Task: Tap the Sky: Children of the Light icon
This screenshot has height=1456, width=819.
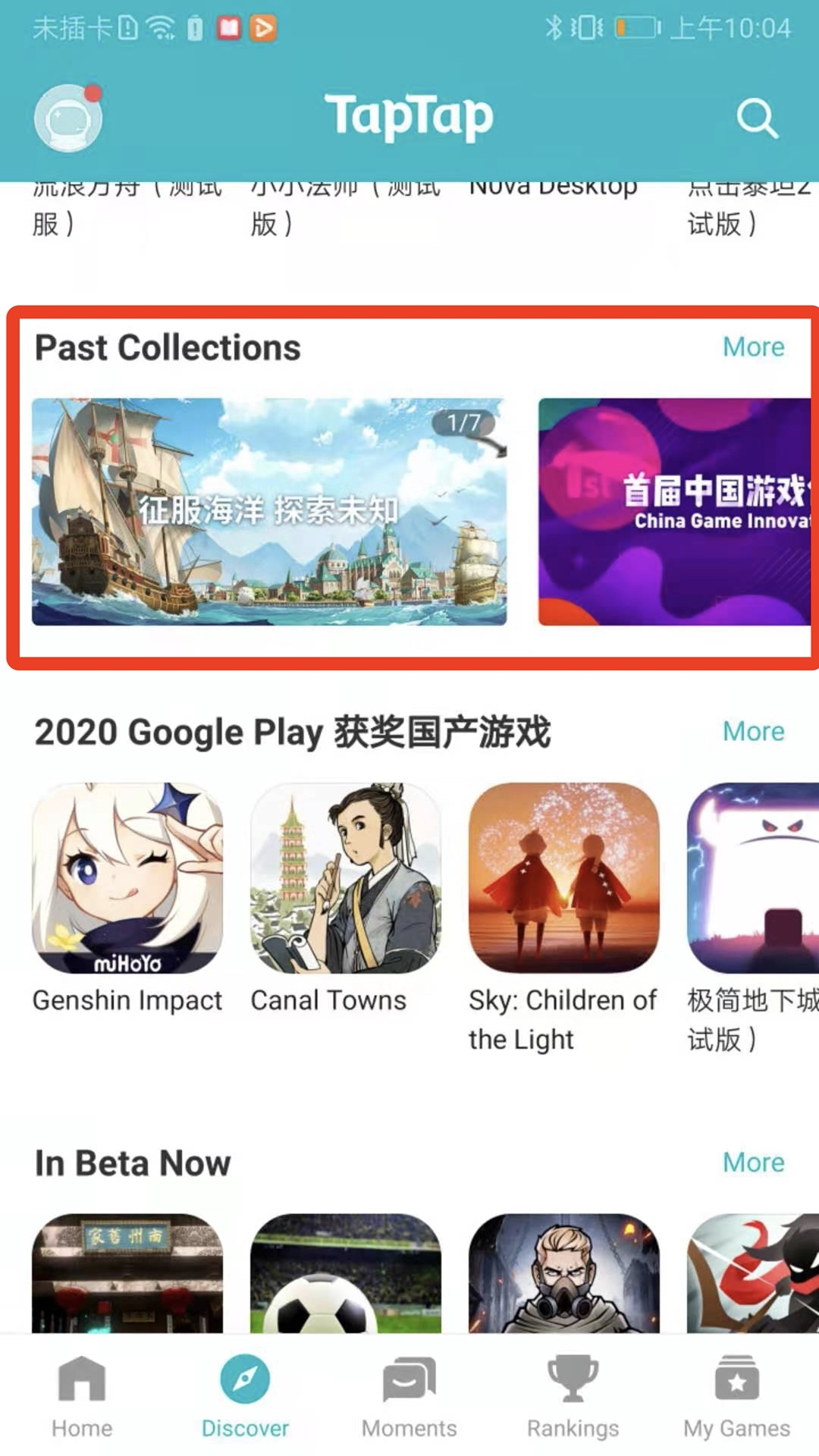Action: click(x=563, y=876)
